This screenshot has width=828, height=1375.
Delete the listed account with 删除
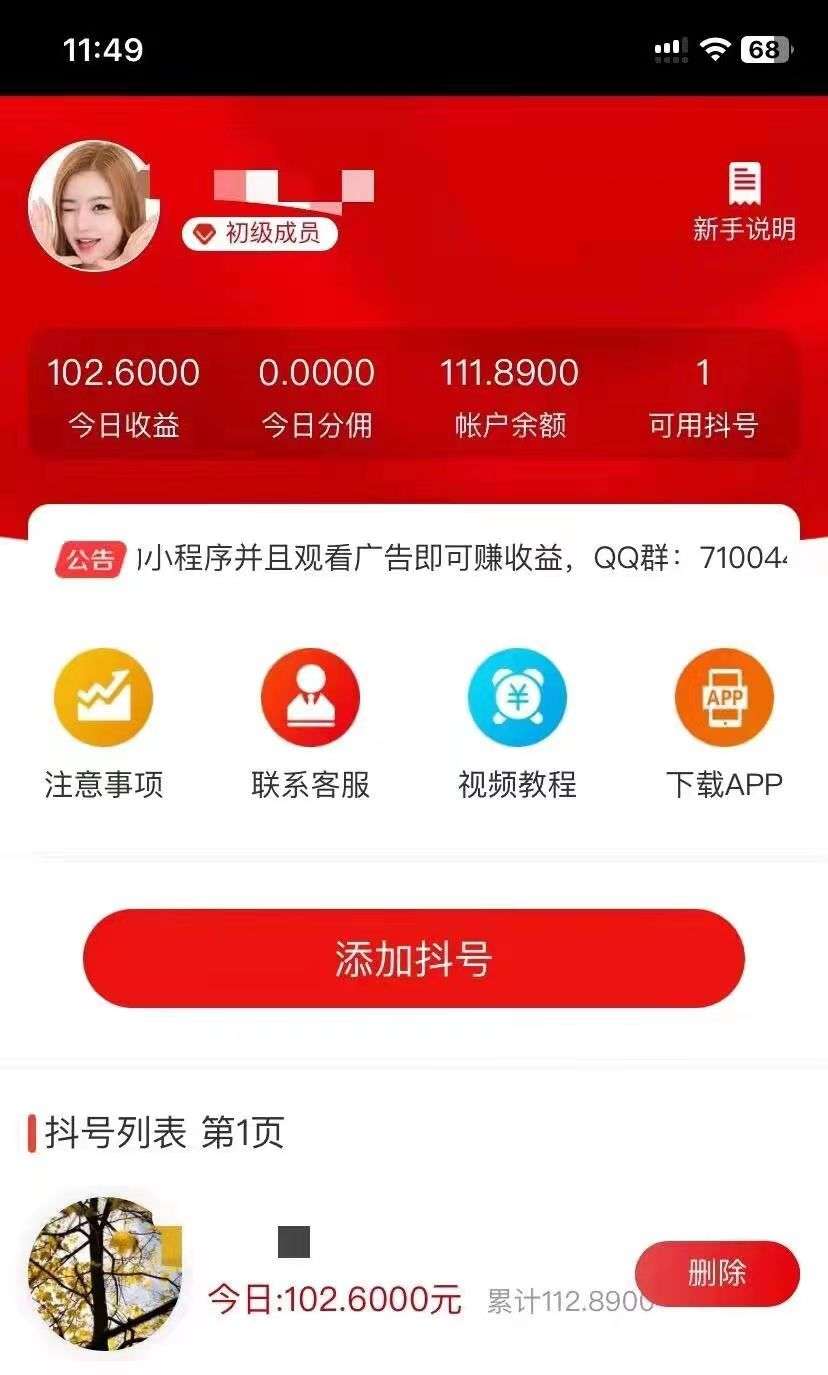(x=717, y=1273)
